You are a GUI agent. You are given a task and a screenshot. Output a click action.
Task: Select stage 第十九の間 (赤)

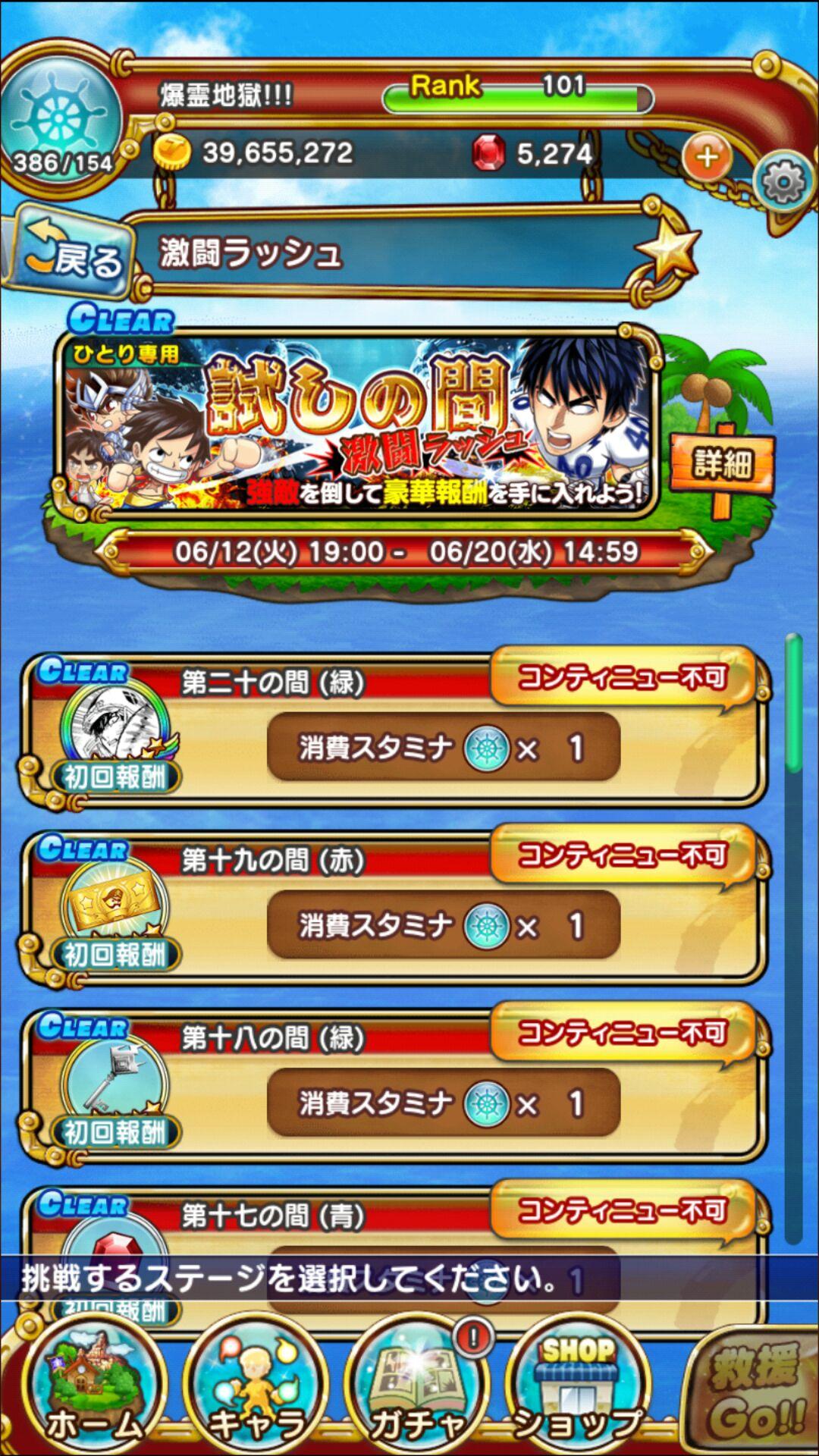394,909
